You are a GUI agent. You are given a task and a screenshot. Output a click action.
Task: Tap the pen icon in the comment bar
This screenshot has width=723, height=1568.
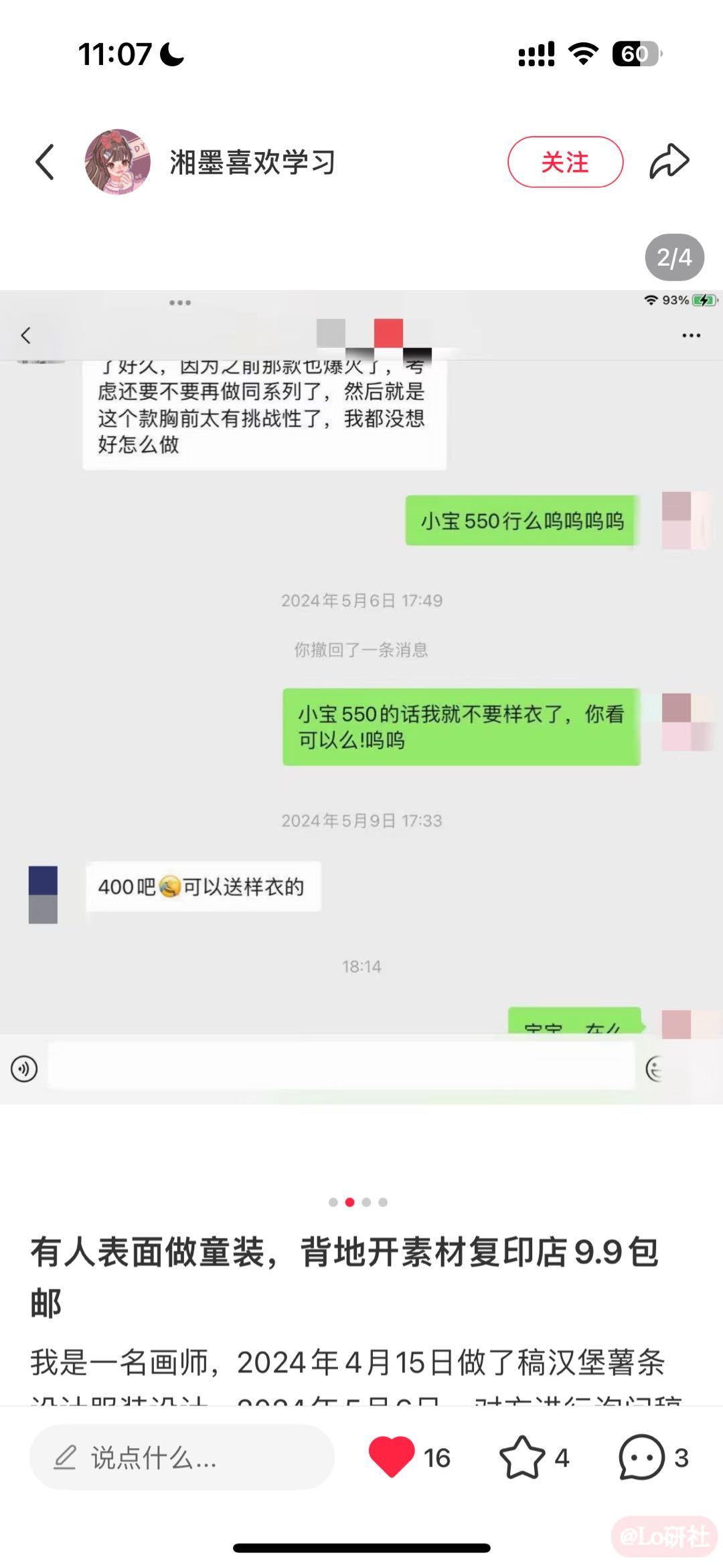point(64,1456)
